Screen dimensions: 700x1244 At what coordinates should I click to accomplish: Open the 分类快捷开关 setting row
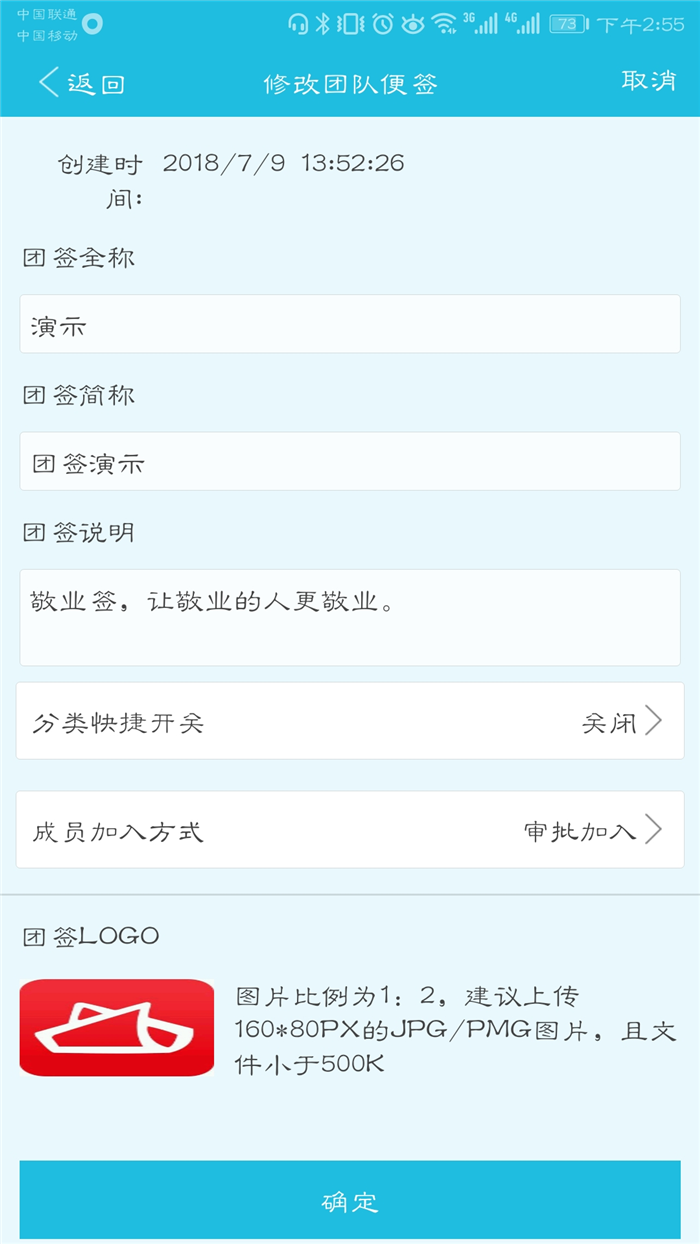click(350, 721)
